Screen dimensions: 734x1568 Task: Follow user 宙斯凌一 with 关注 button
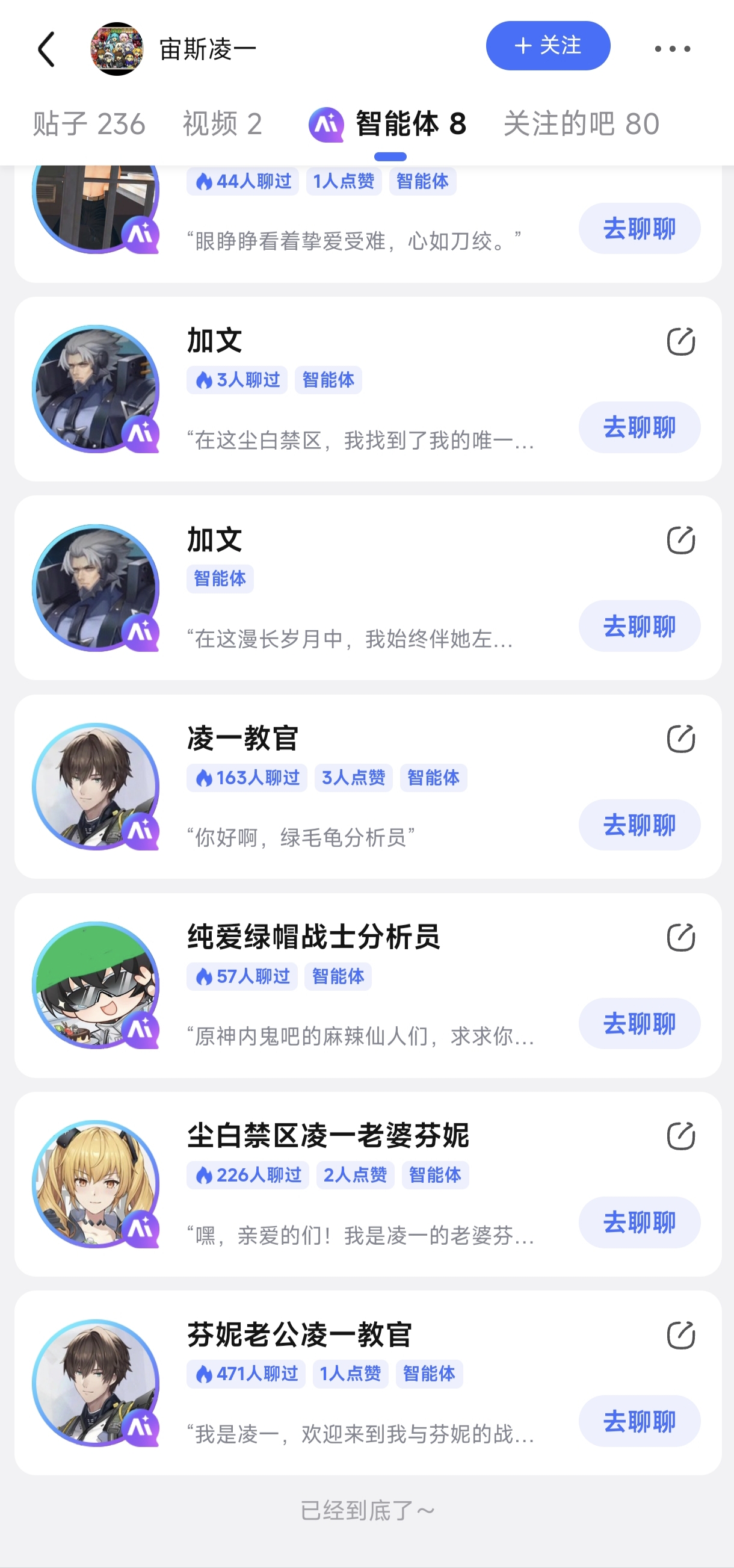[x=547, y=46]
